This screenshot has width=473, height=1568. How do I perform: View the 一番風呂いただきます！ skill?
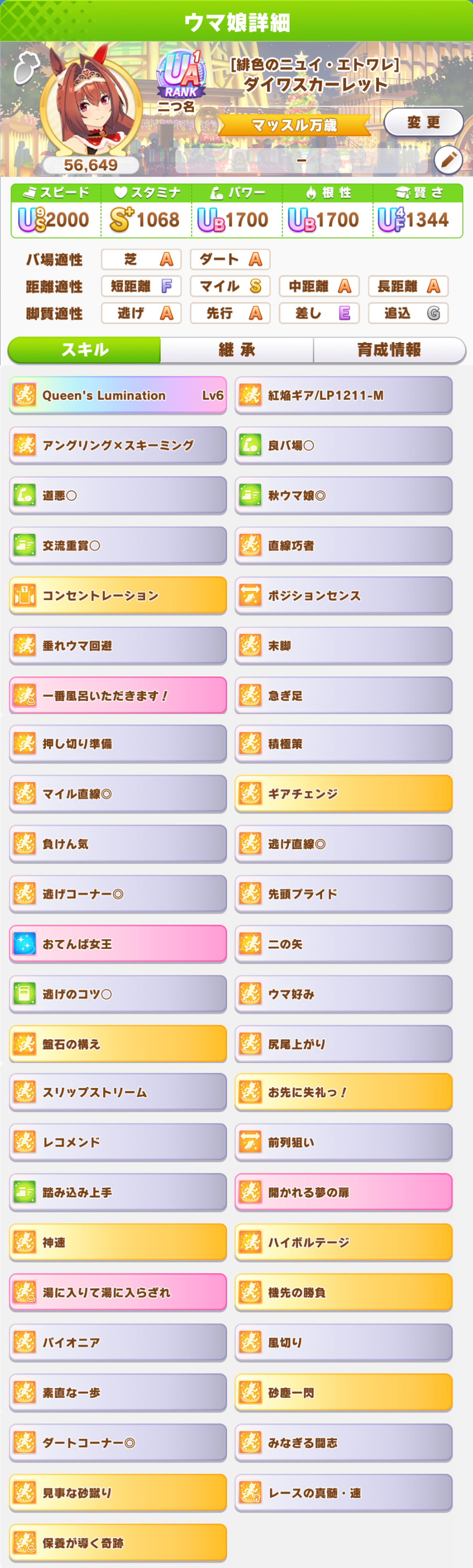click(x=118, y=695)
